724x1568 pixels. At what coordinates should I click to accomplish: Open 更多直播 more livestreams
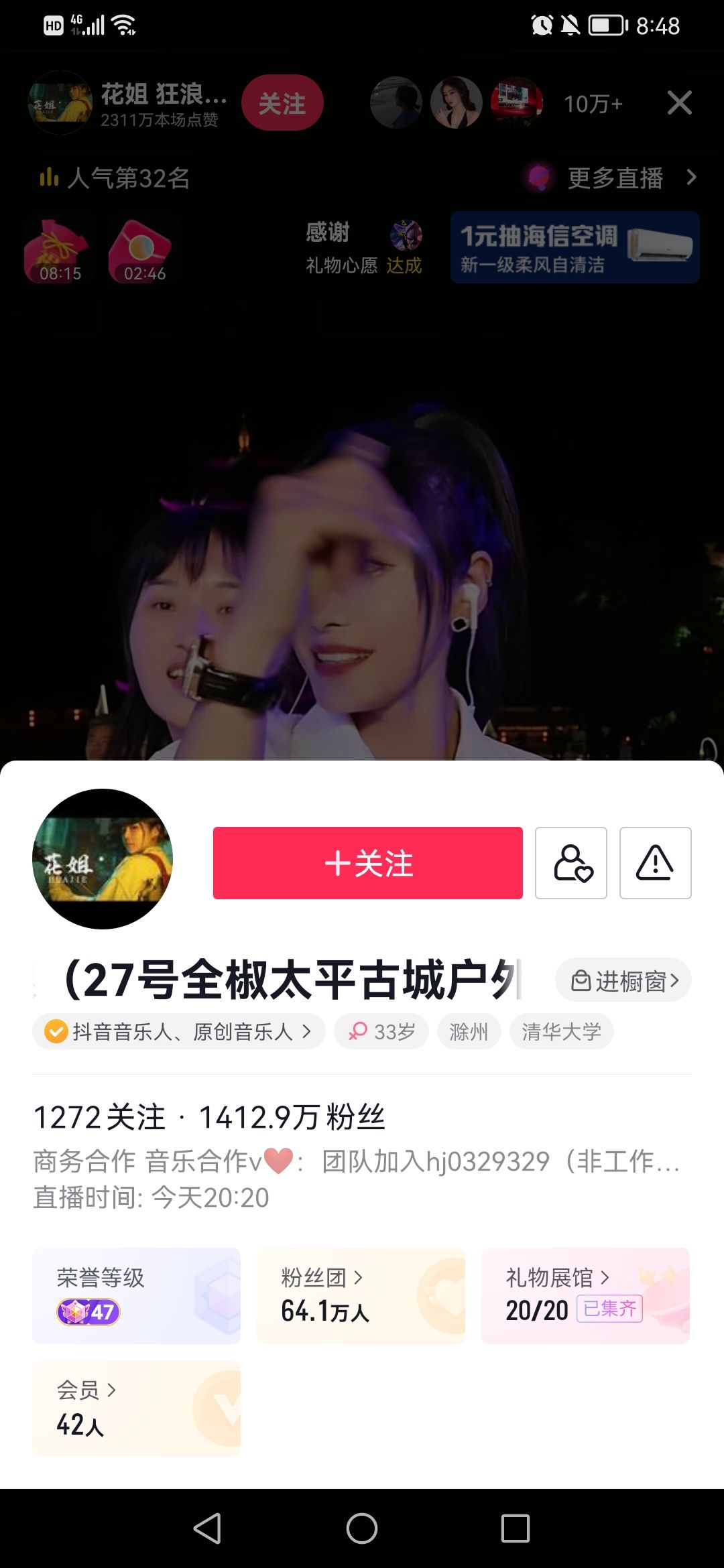click(615, 178)
